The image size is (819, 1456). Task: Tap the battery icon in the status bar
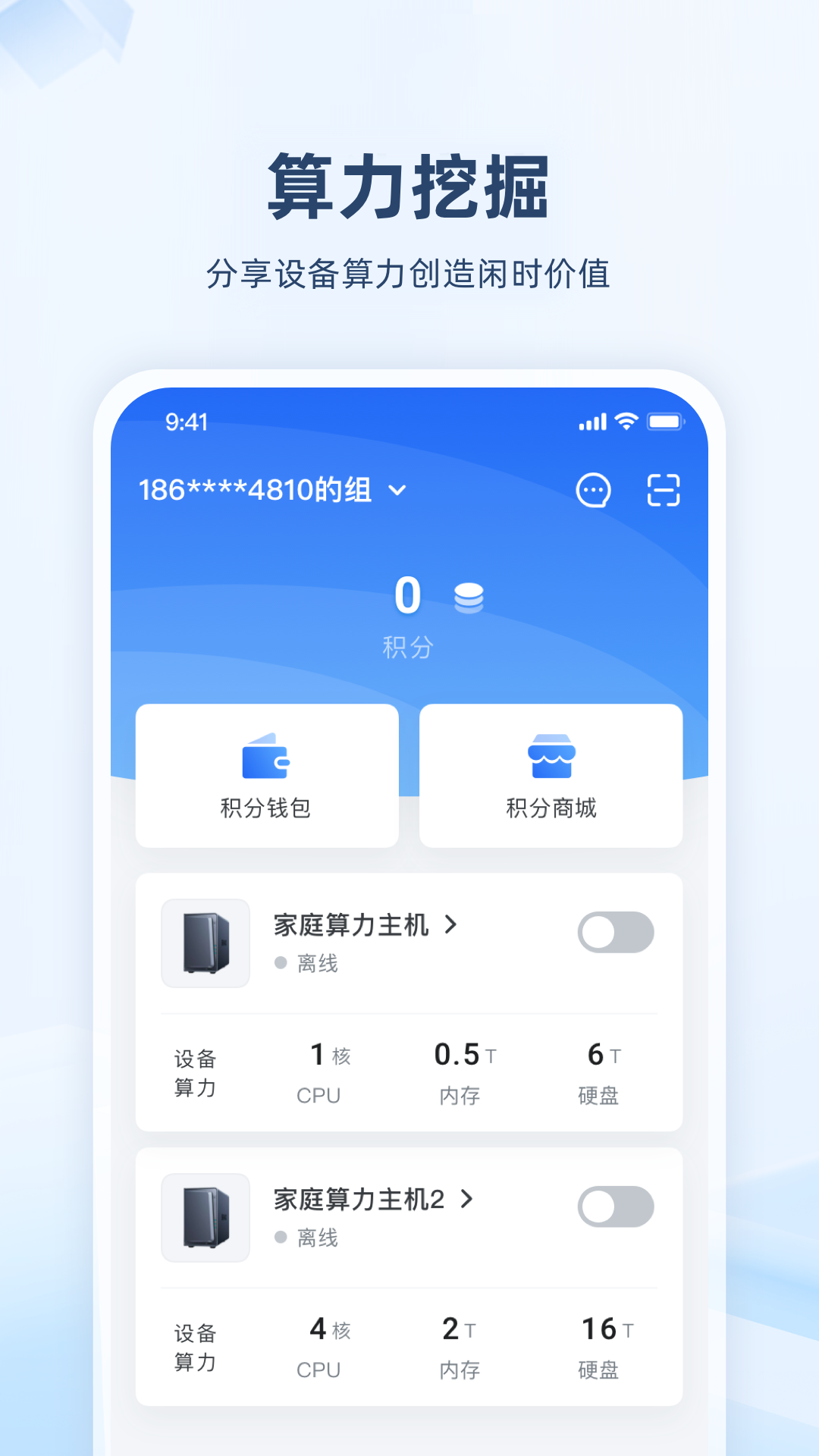pos(664,420)
